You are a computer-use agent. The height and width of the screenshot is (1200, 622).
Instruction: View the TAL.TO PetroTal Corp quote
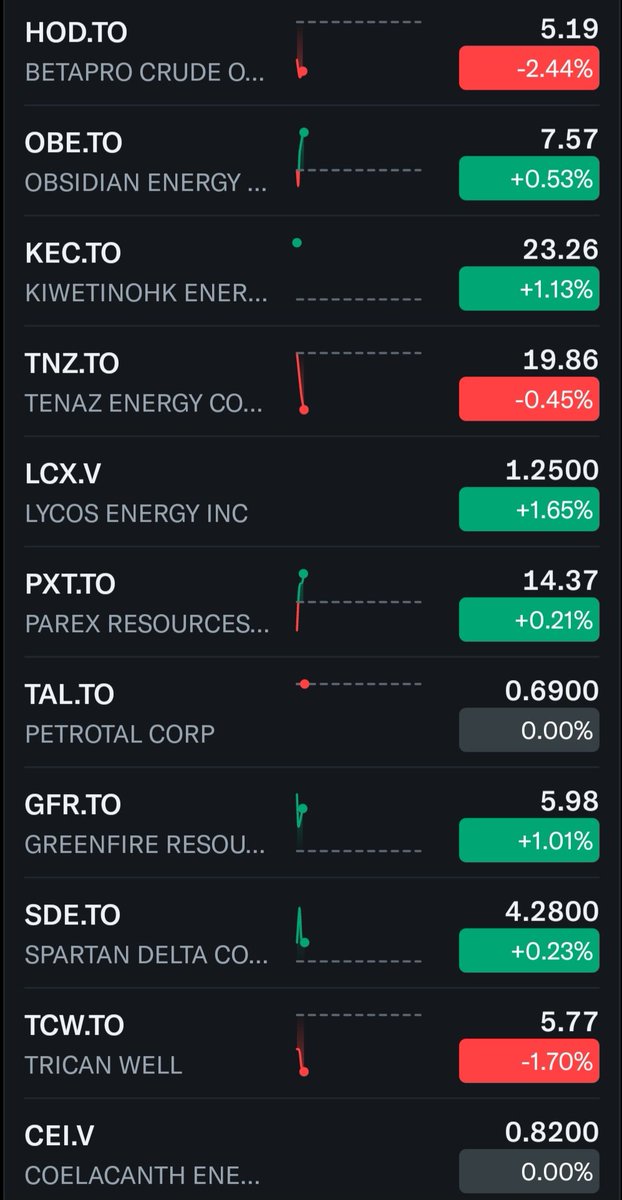pyautogui.click(x=311, y=712)
